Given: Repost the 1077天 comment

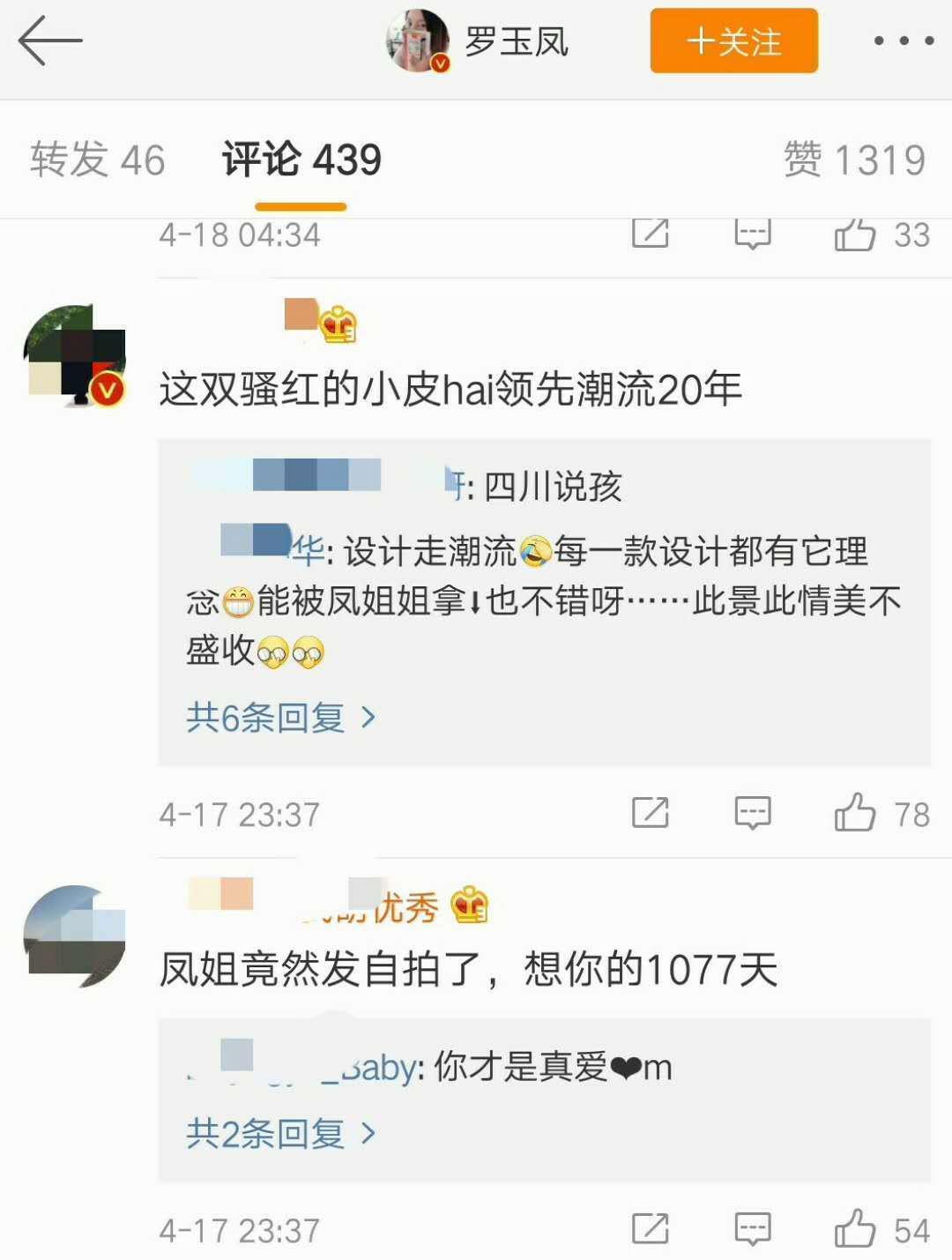Looking at the screenshot, I should click(651, 1229).
